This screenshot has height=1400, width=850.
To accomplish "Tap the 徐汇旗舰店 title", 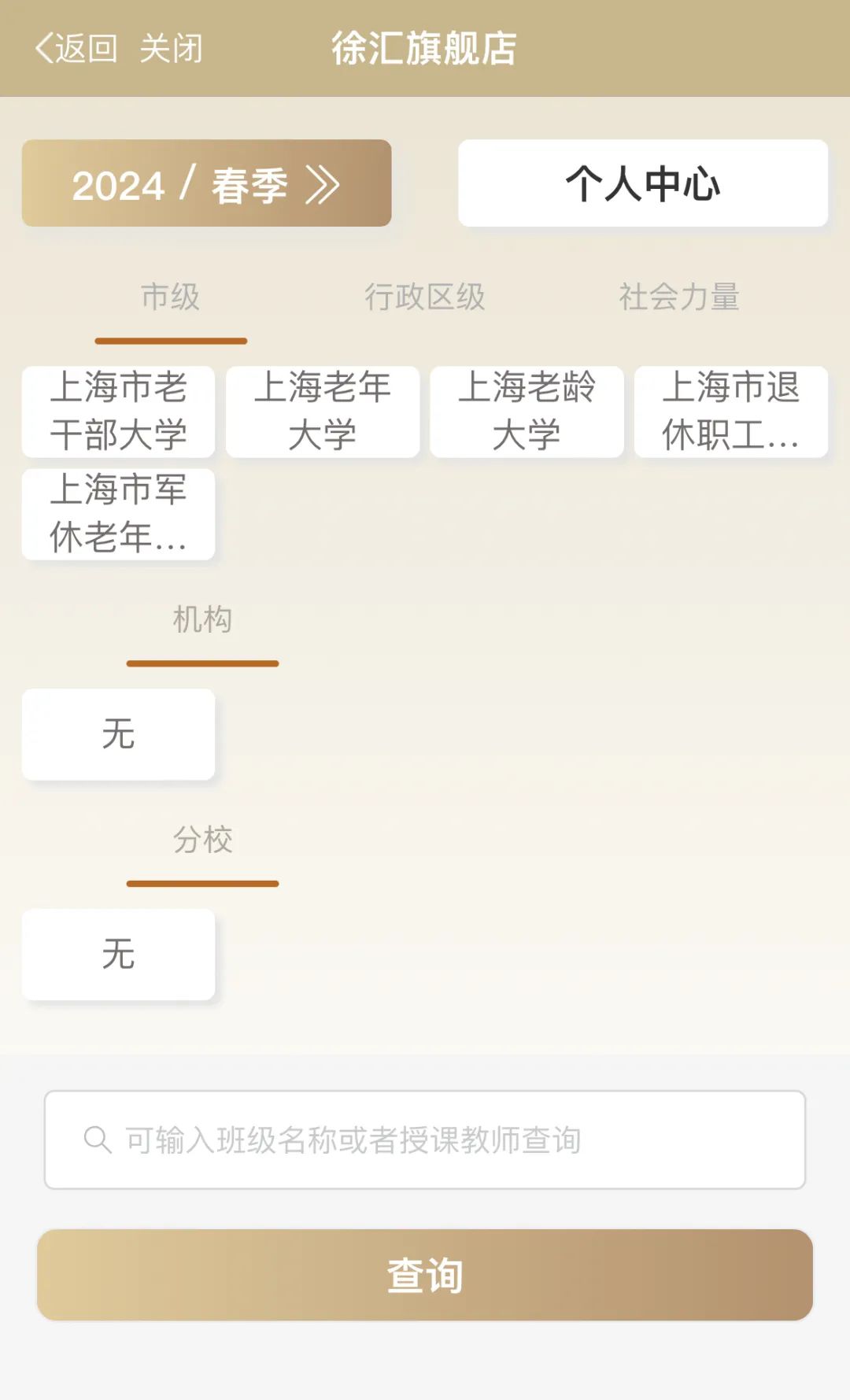I will click(x=425, y=49).
